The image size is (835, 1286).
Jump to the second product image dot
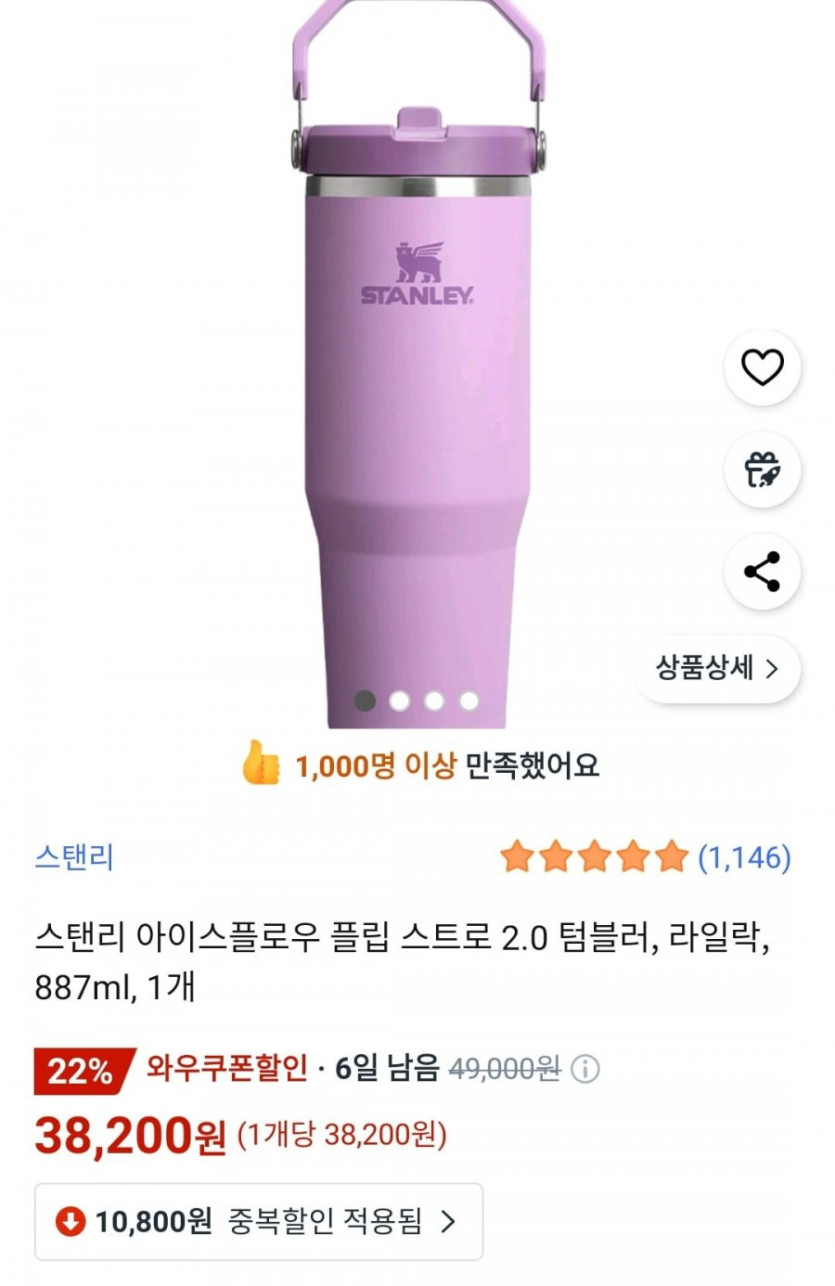click(399, 701)
